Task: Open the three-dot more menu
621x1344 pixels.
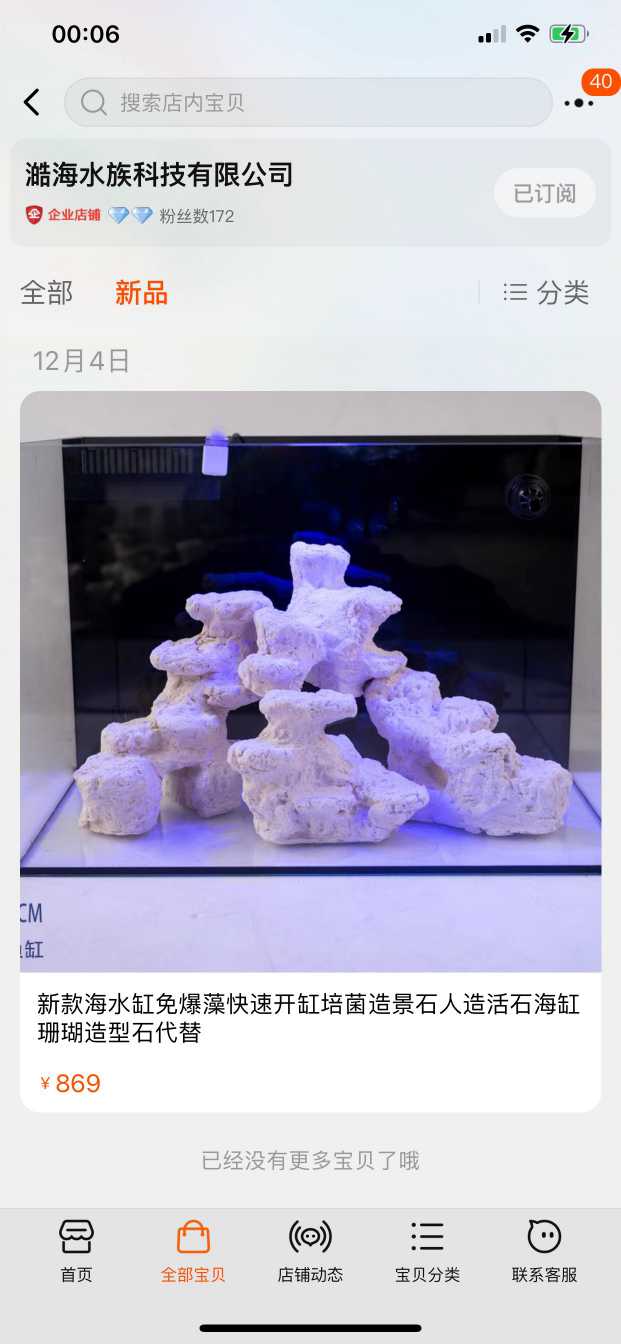Action: 579,102
